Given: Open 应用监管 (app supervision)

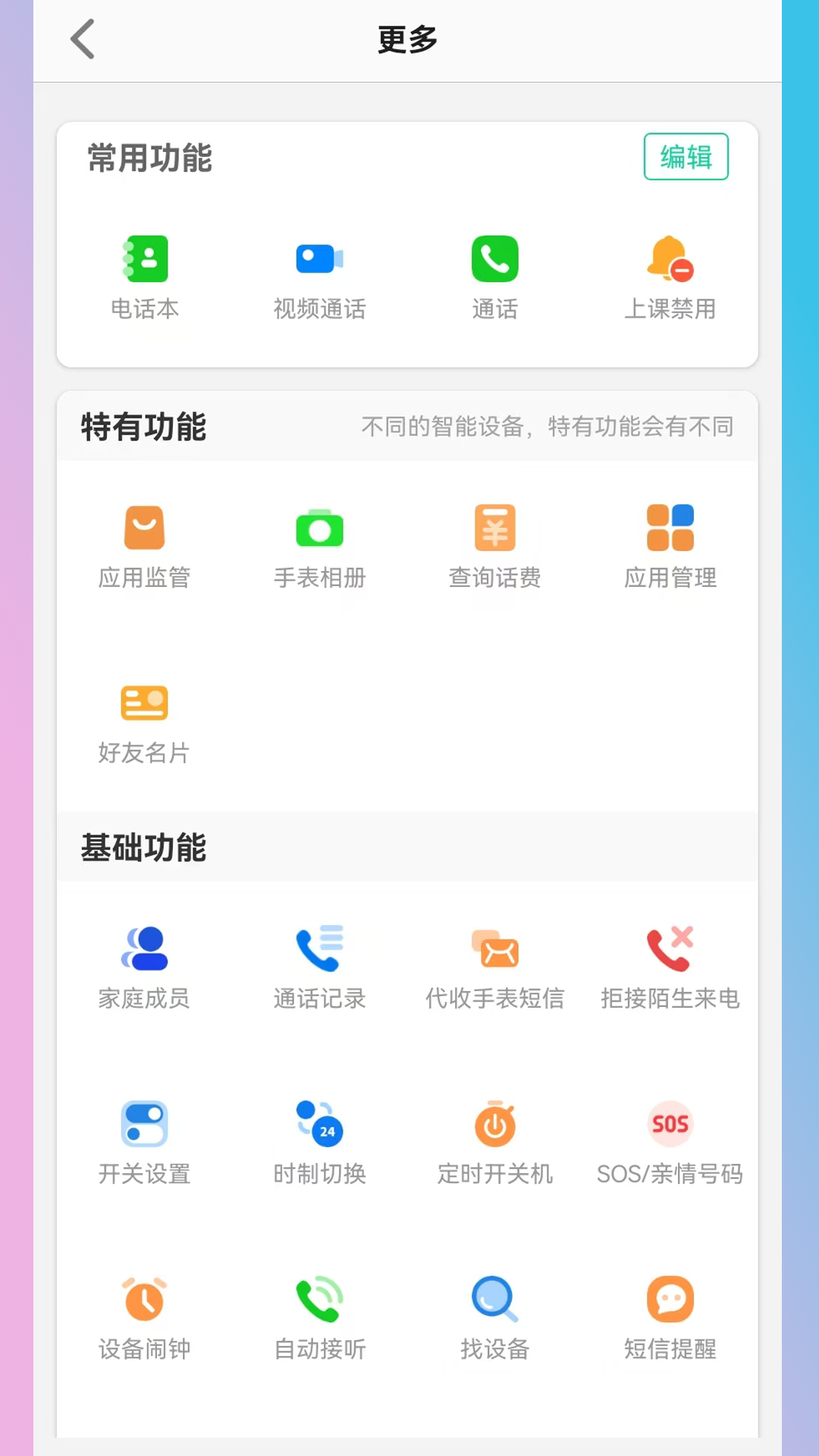Looking at the screenshot, I should coord(144,546).
